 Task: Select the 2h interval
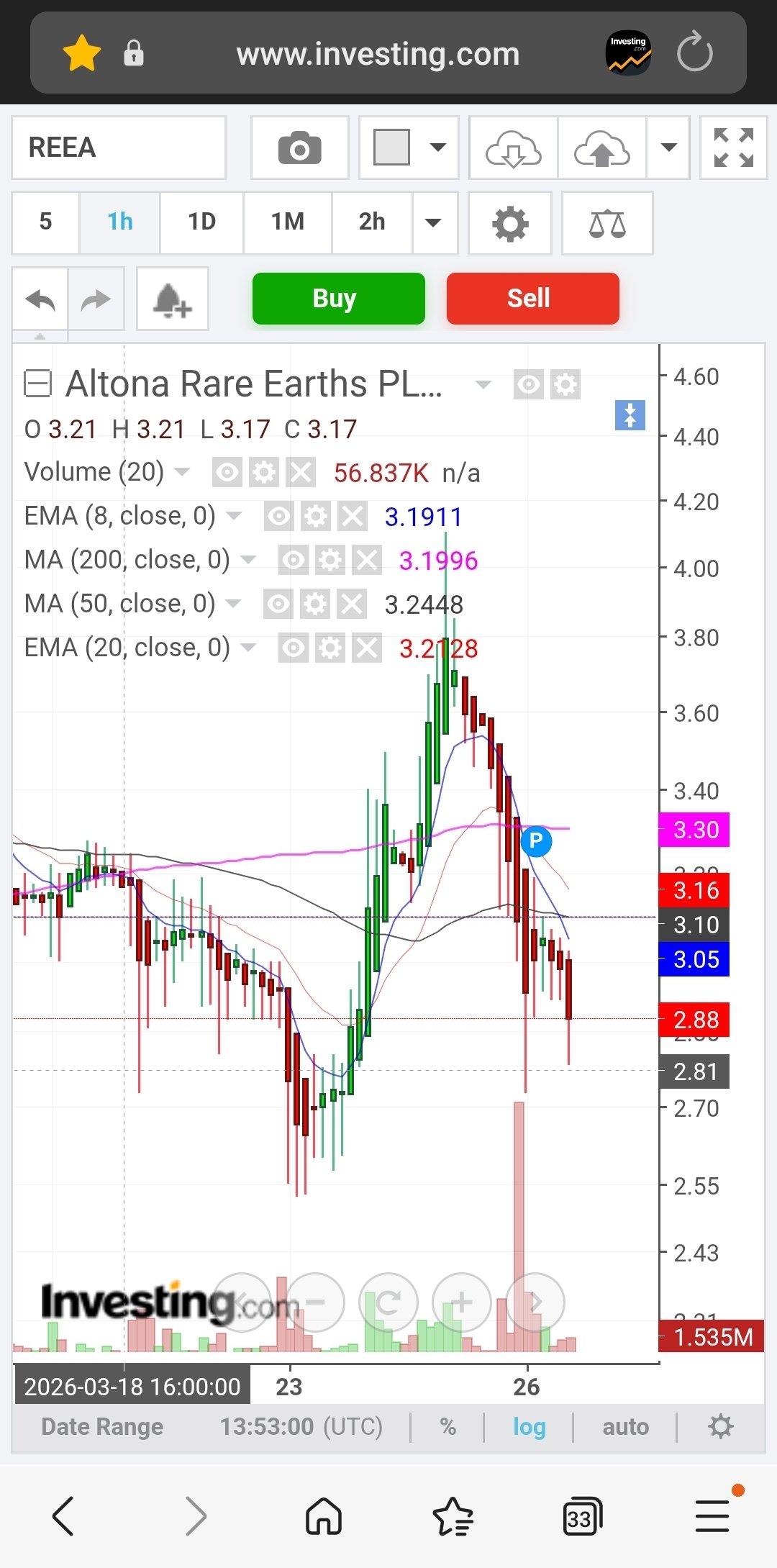pos(371,222)
